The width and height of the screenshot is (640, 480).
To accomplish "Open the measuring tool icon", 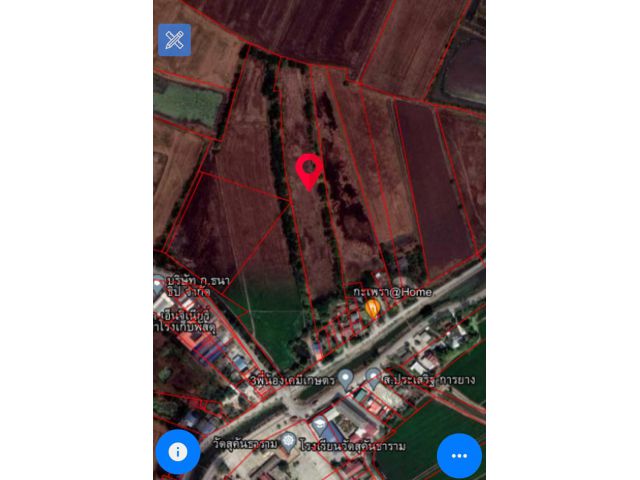I will (x=174, y=40).
